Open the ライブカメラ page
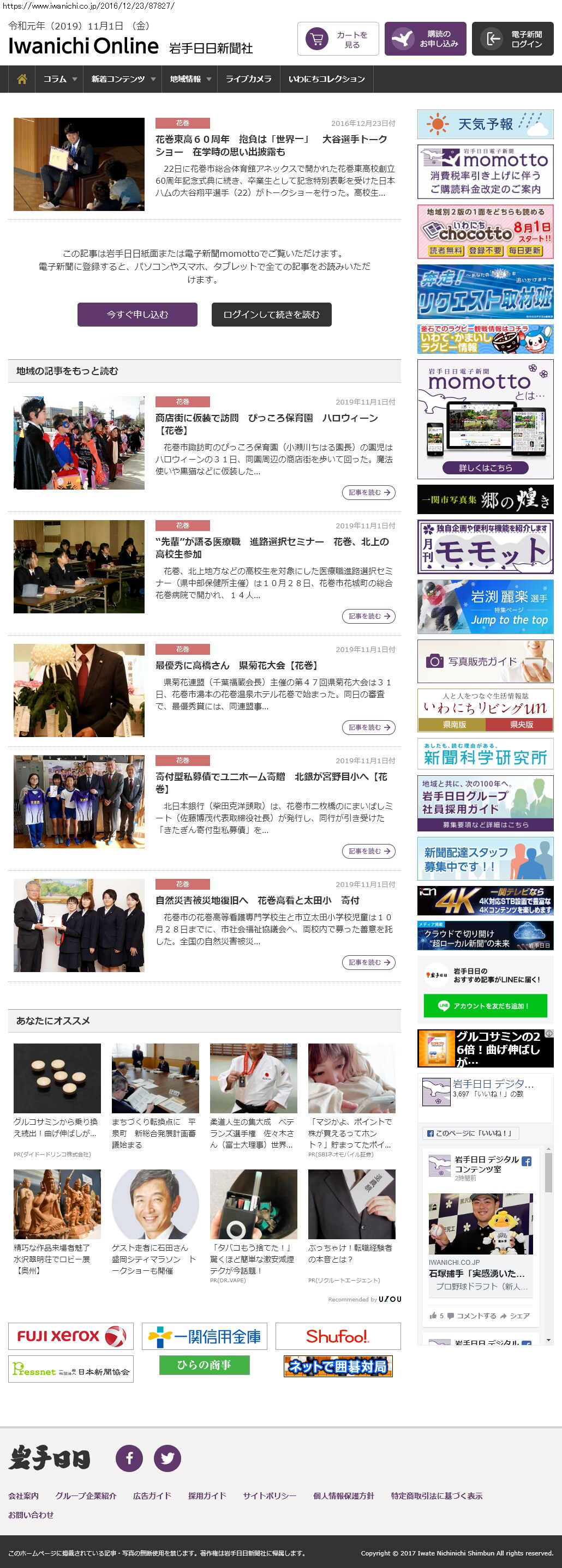562x1568 pixels. pyautogui.click(x=248, y=79)
